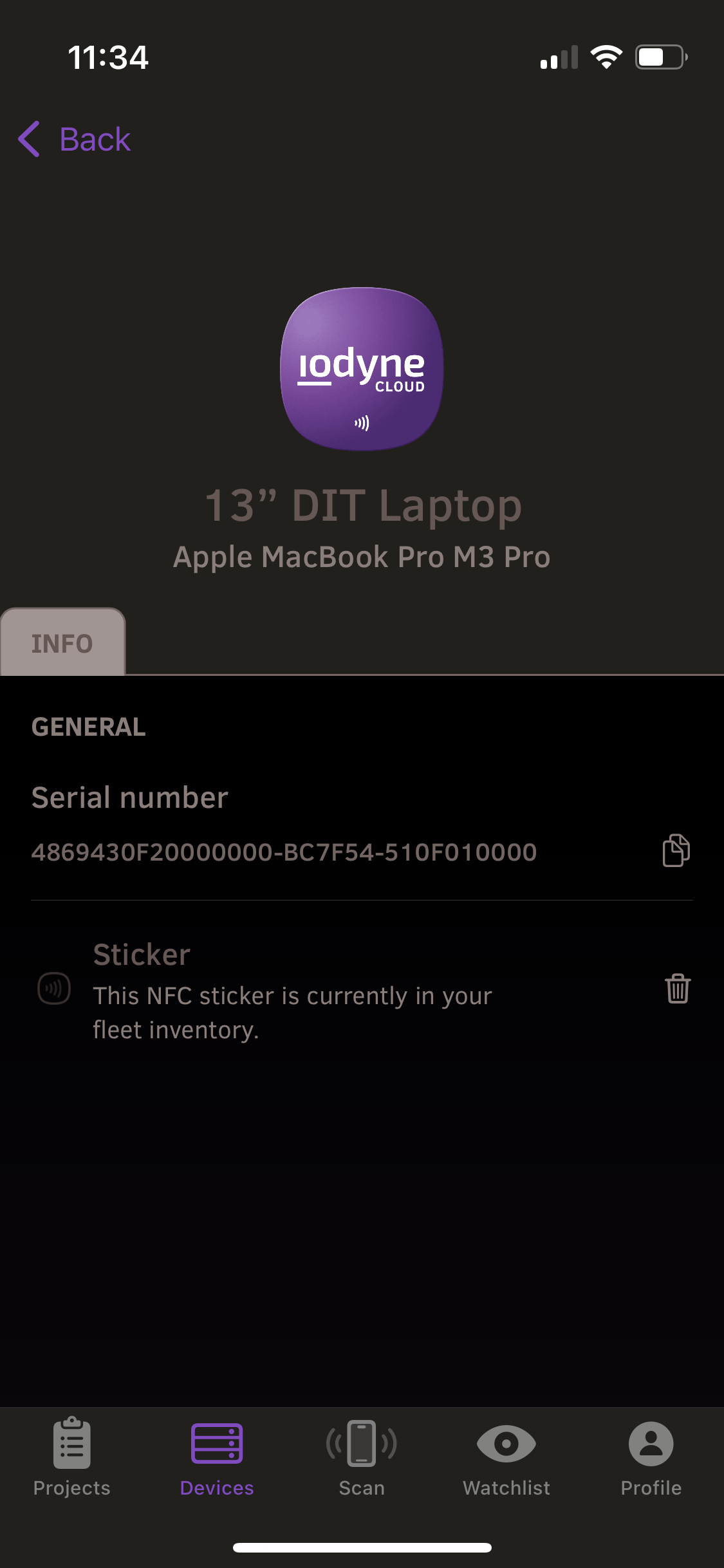
Task: Tap the Apple MacBook Pro M3 Pro subtitle
Action: (x=362, y=557)
